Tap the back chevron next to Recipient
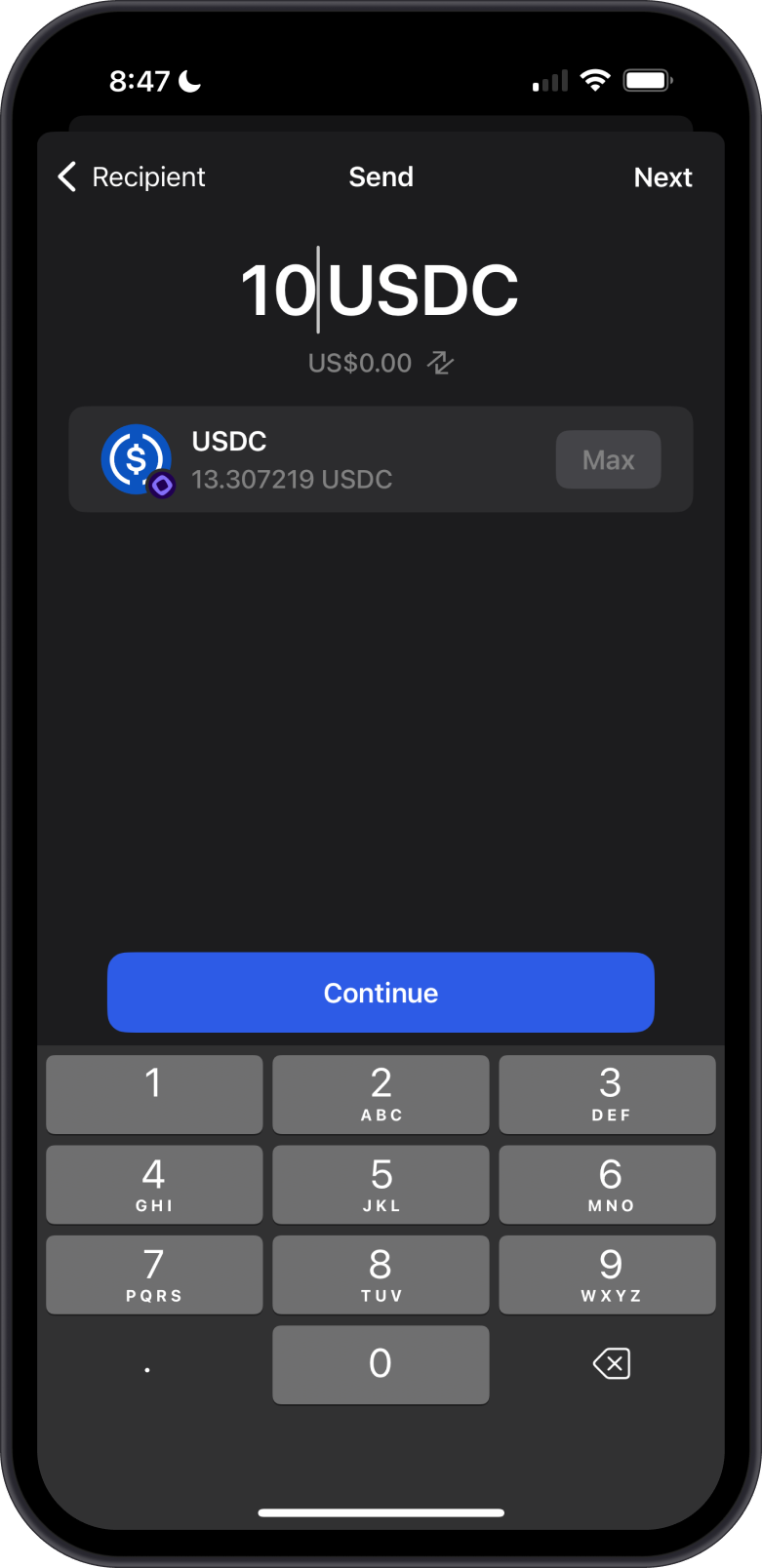Viewport: 762px width, 1568px height. [65, 176]
